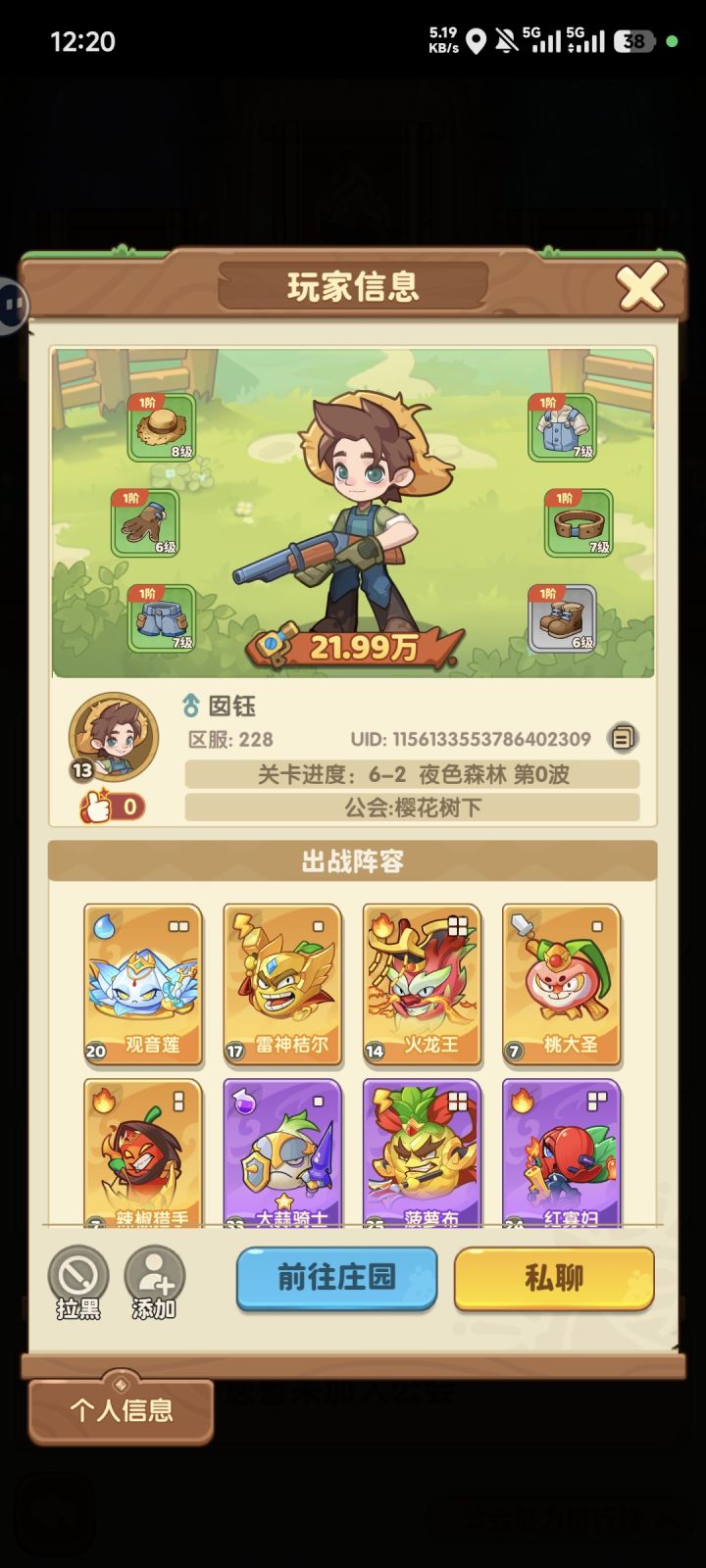Start a private chat via 私聊 button
Viewport: 706px width, 1568px height.
click(553, 1279)
